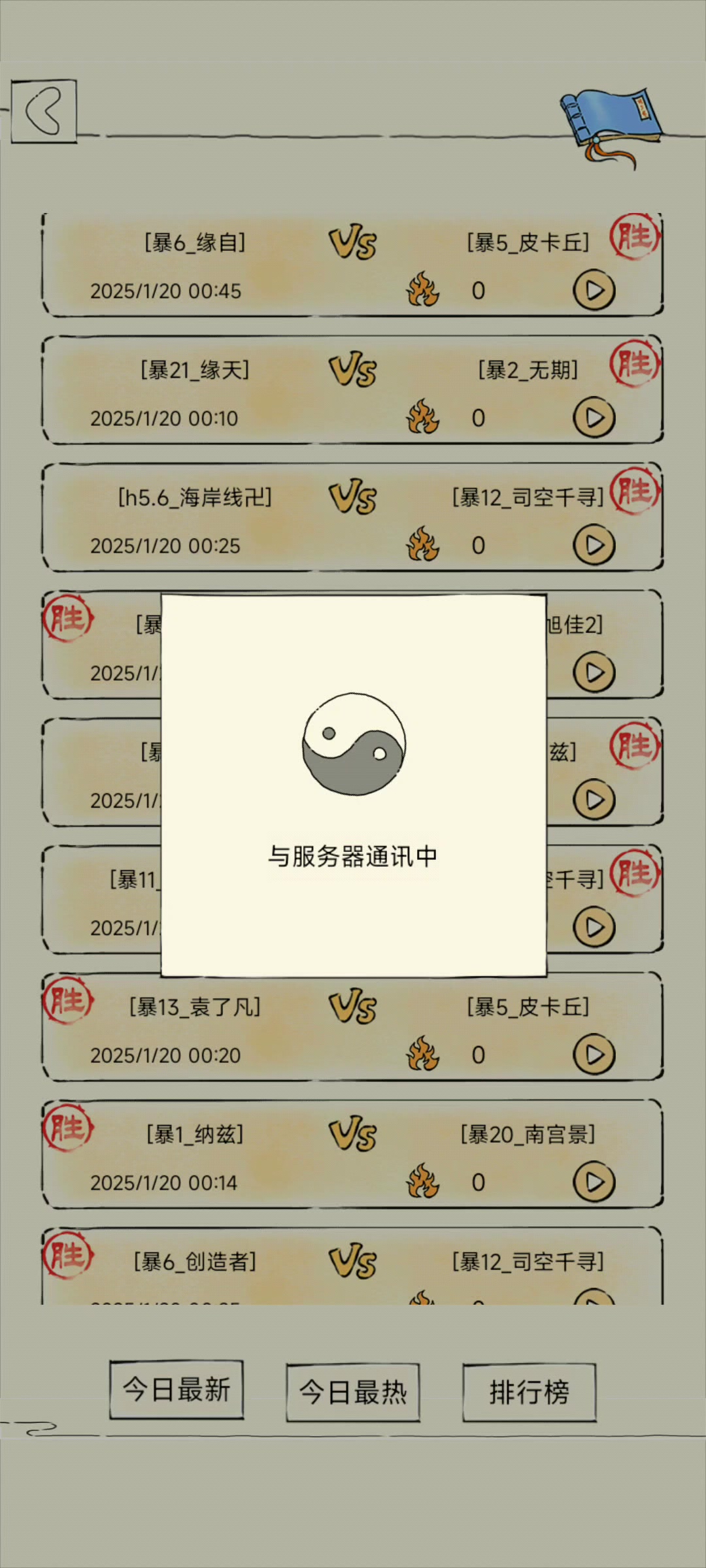Play the 暴6_缘自 vs 暴5_皮卡丘 replay

(x=594, y=291)
